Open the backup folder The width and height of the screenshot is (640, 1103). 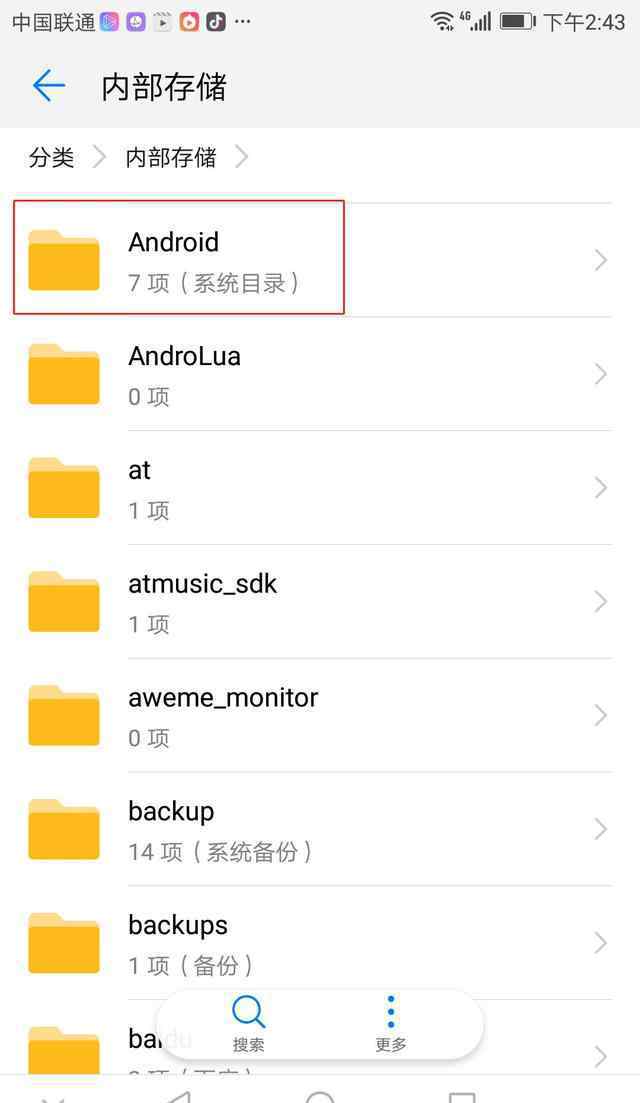320,830
